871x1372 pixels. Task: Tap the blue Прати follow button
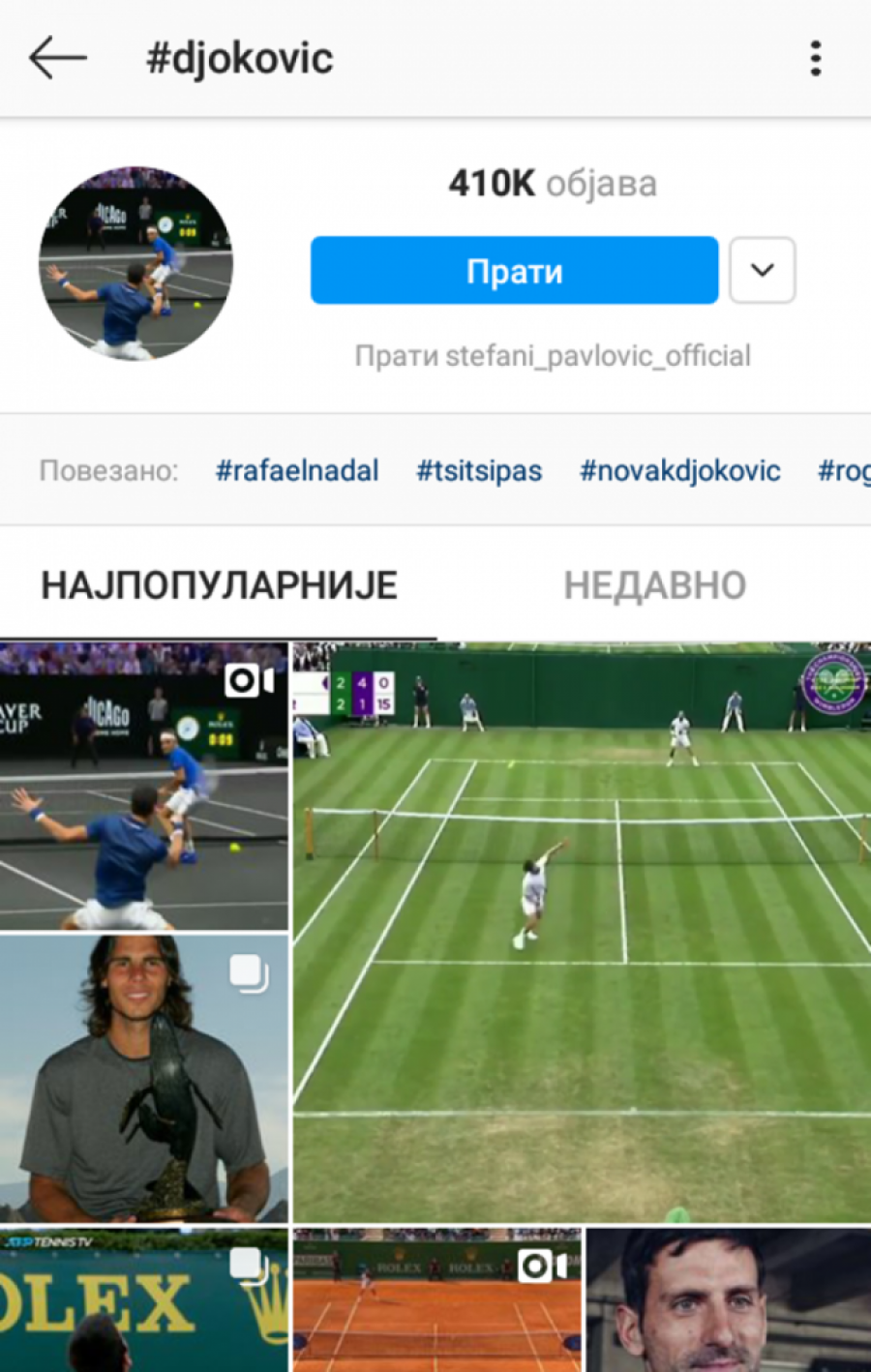[x=514, y=271]
